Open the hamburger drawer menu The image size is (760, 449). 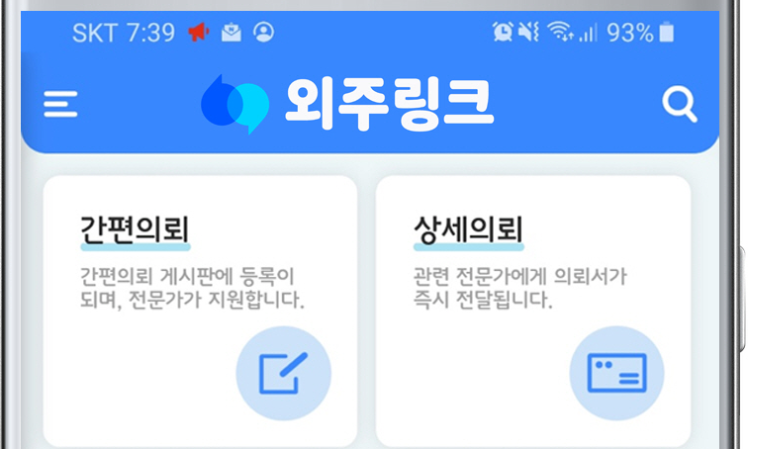click(x=61, y=104)
